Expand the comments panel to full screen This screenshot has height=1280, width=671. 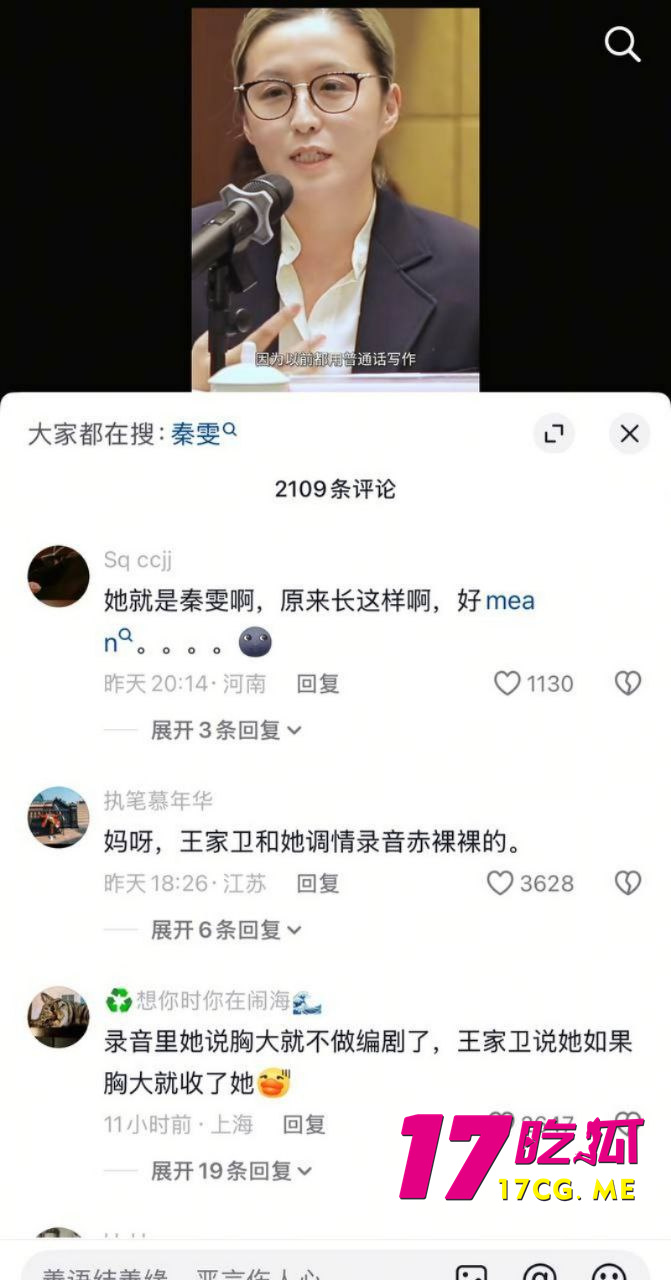554,433
